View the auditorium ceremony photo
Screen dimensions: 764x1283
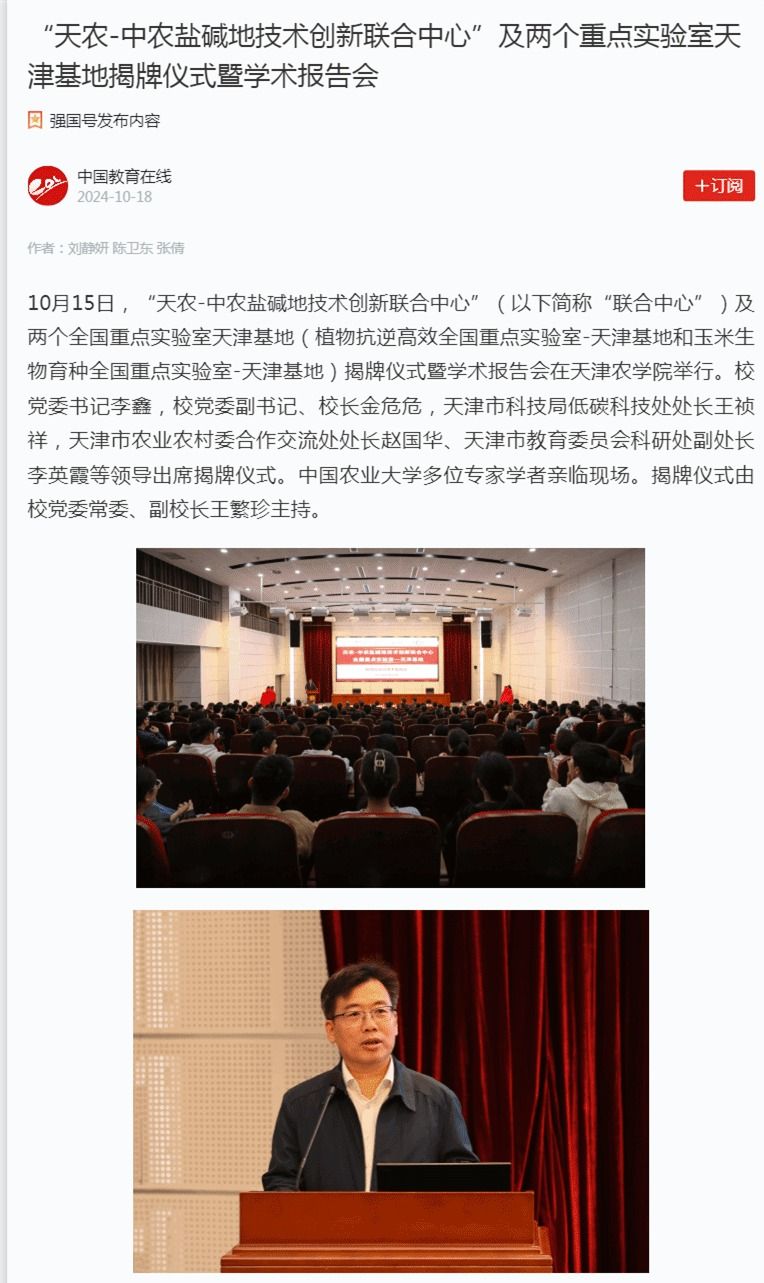click(x=390, y=717)
